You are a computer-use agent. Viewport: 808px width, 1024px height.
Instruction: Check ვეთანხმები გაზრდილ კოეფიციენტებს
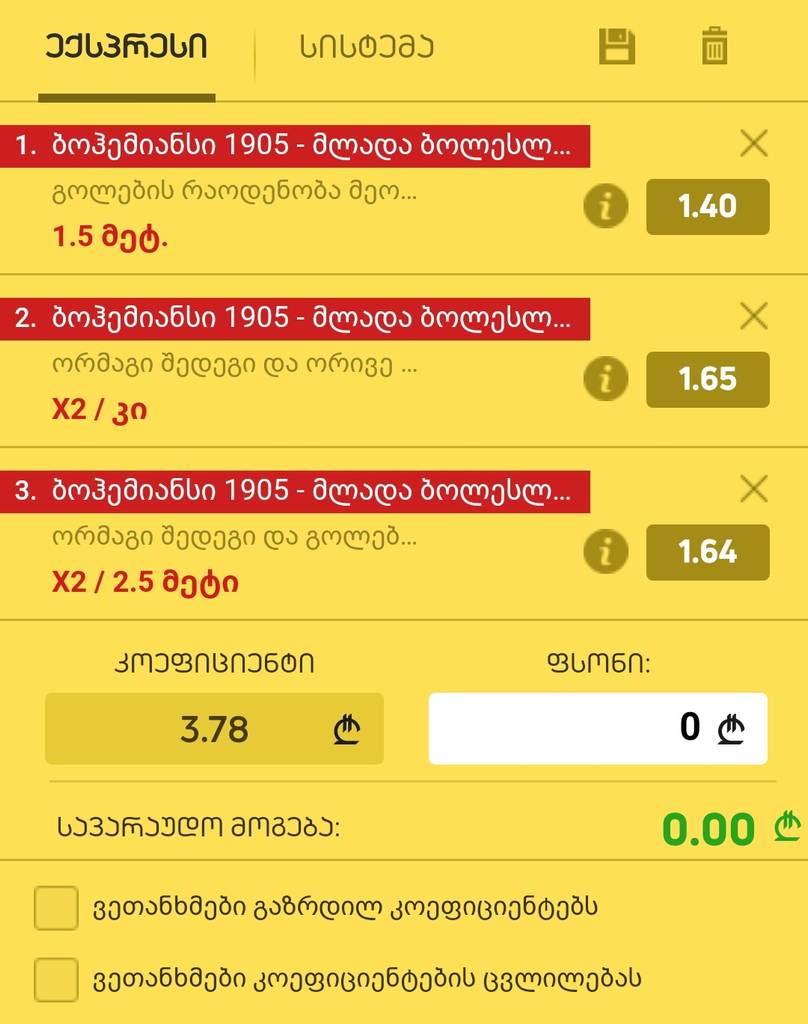(x=56, y=908)
